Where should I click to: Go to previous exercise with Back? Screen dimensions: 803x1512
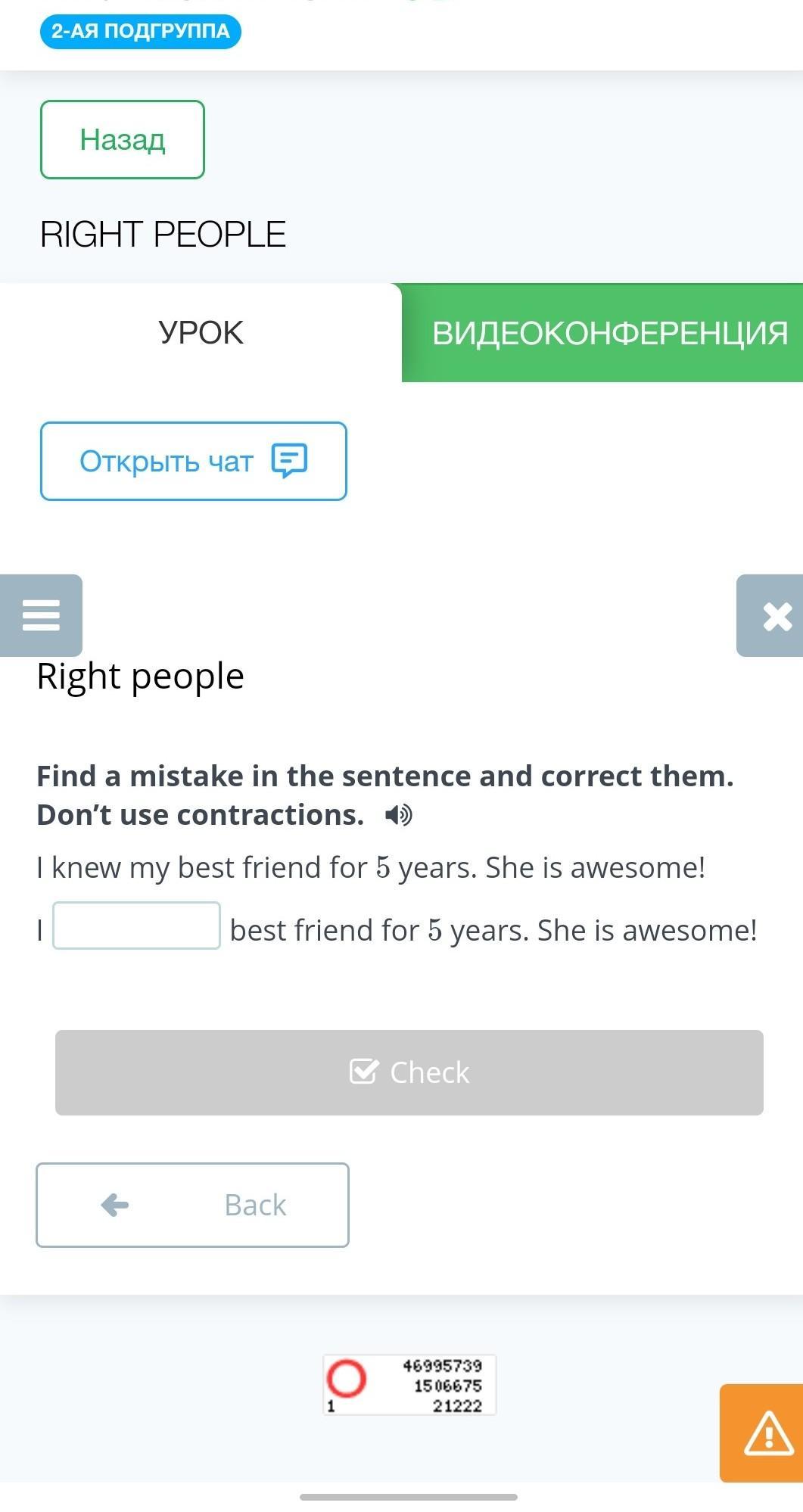[192, 1205]
